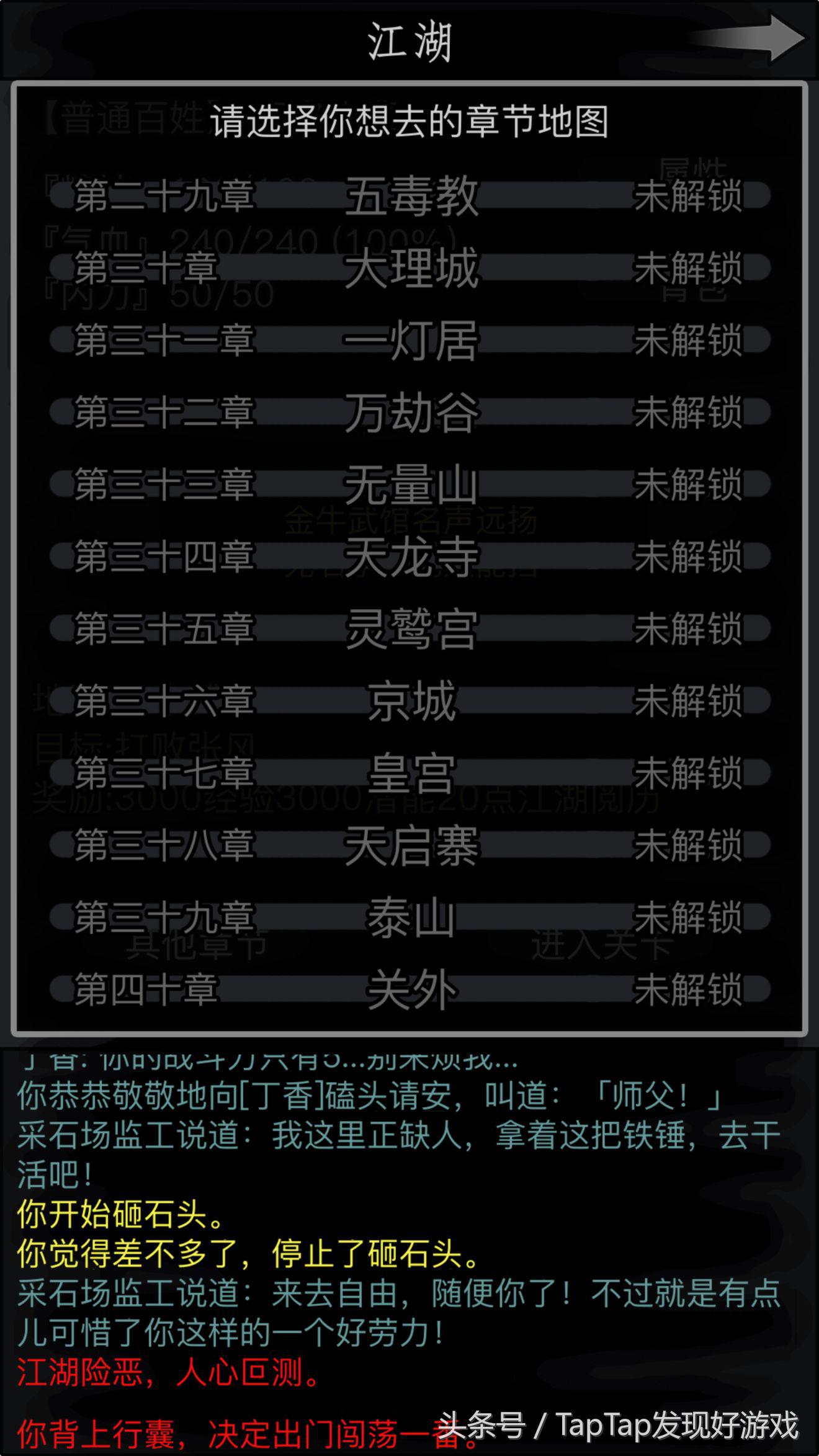Viewport: 819px width, 1456px height.
Task: Open chapter 40 关外
Action: [409, 989]
